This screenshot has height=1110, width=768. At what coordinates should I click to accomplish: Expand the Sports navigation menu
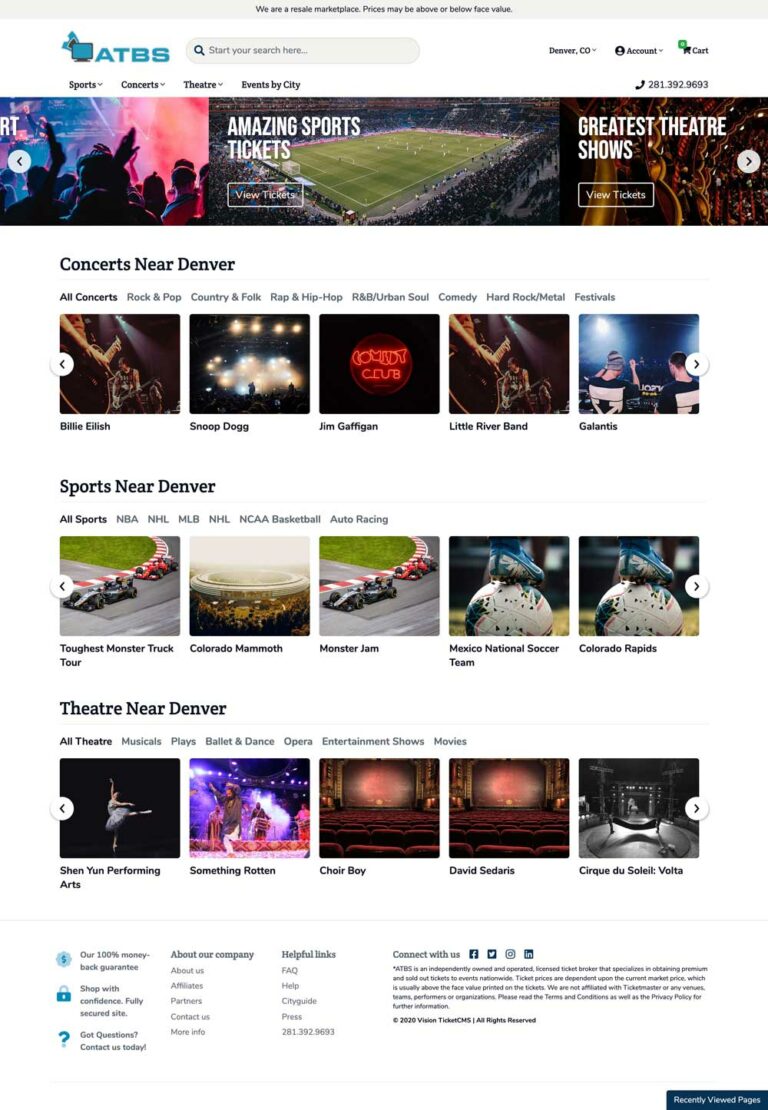coord(85,85)
